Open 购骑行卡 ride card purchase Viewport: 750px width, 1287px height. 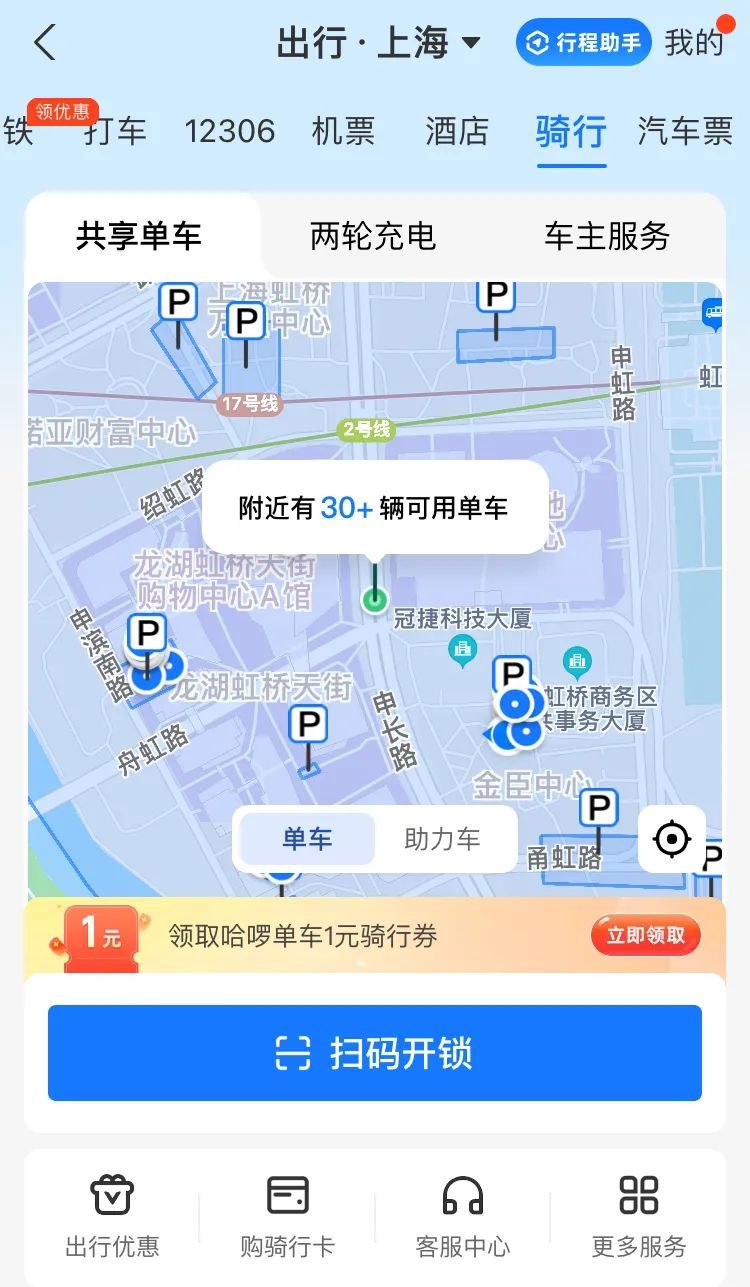tap(288, 1215)
